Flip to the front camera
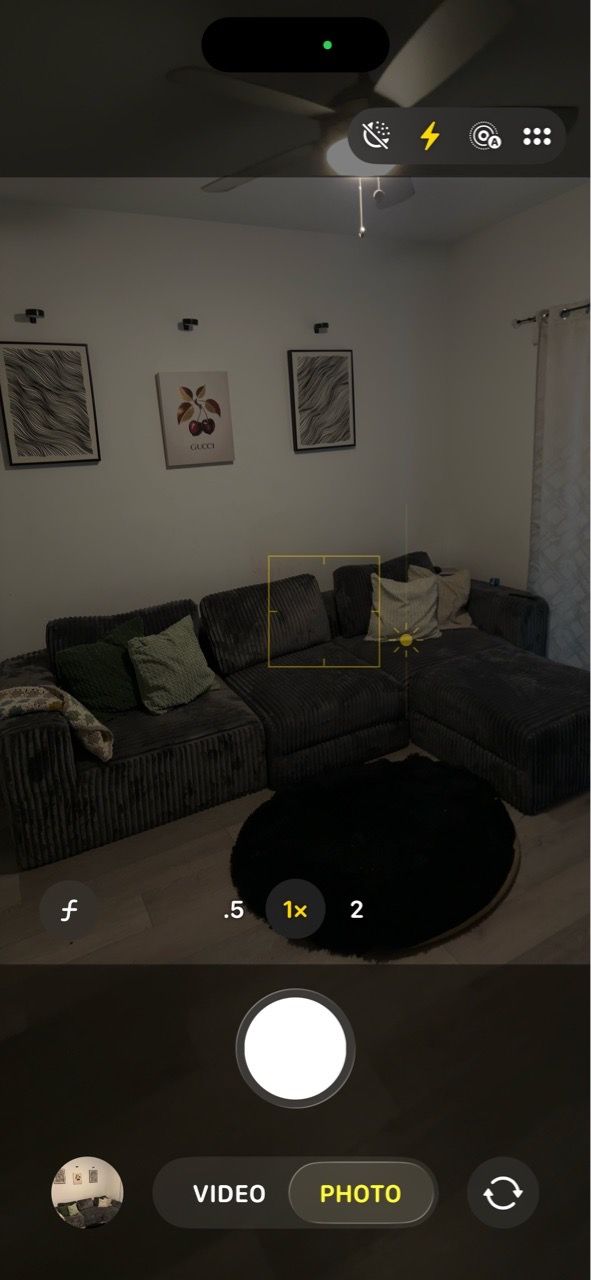The image size is (591, 1280). tap(503, 1193)
